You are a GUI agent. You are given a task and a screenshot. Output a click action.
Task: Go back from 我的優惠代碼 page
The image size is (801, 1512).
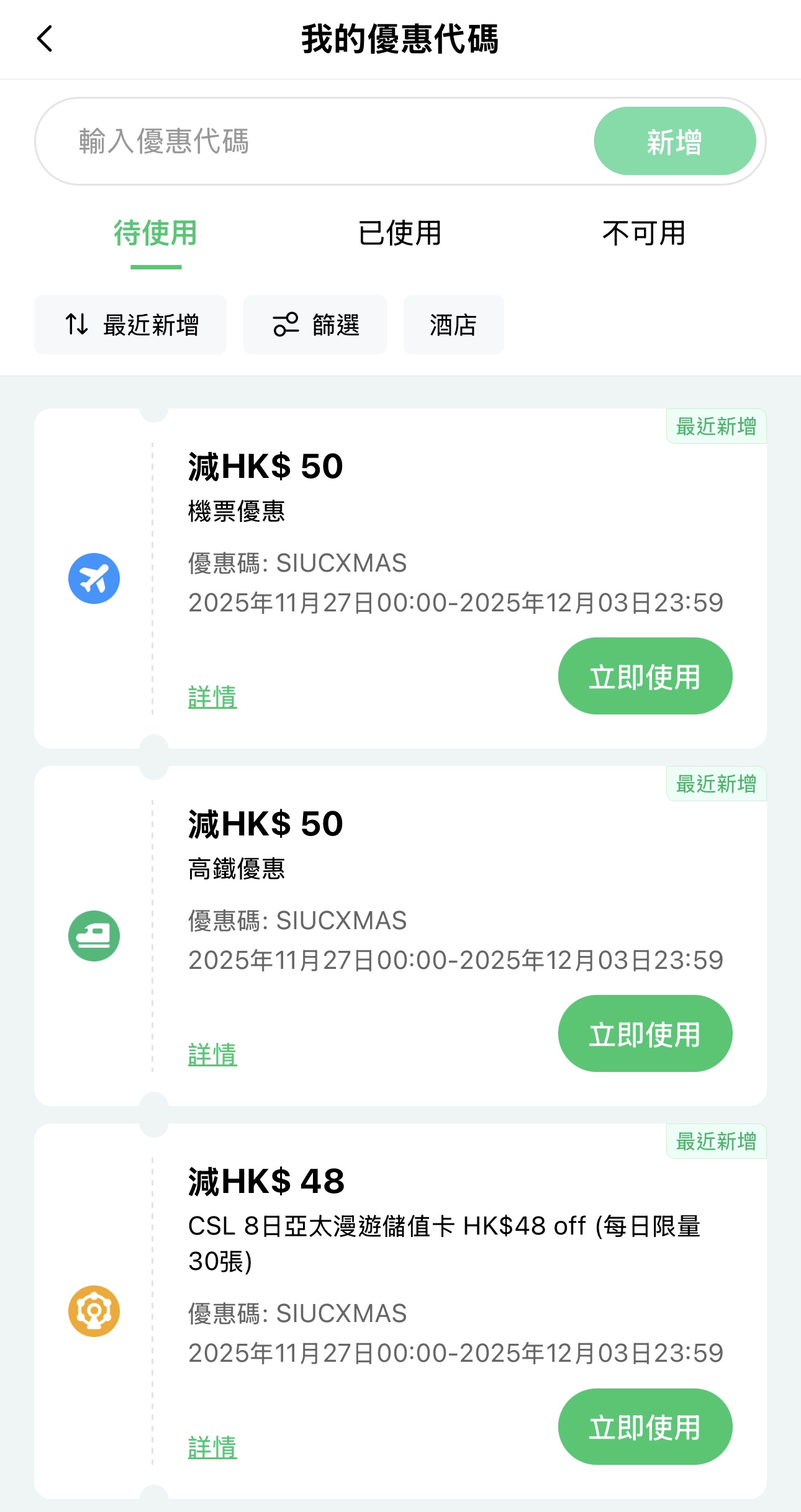tap(45, 39)
